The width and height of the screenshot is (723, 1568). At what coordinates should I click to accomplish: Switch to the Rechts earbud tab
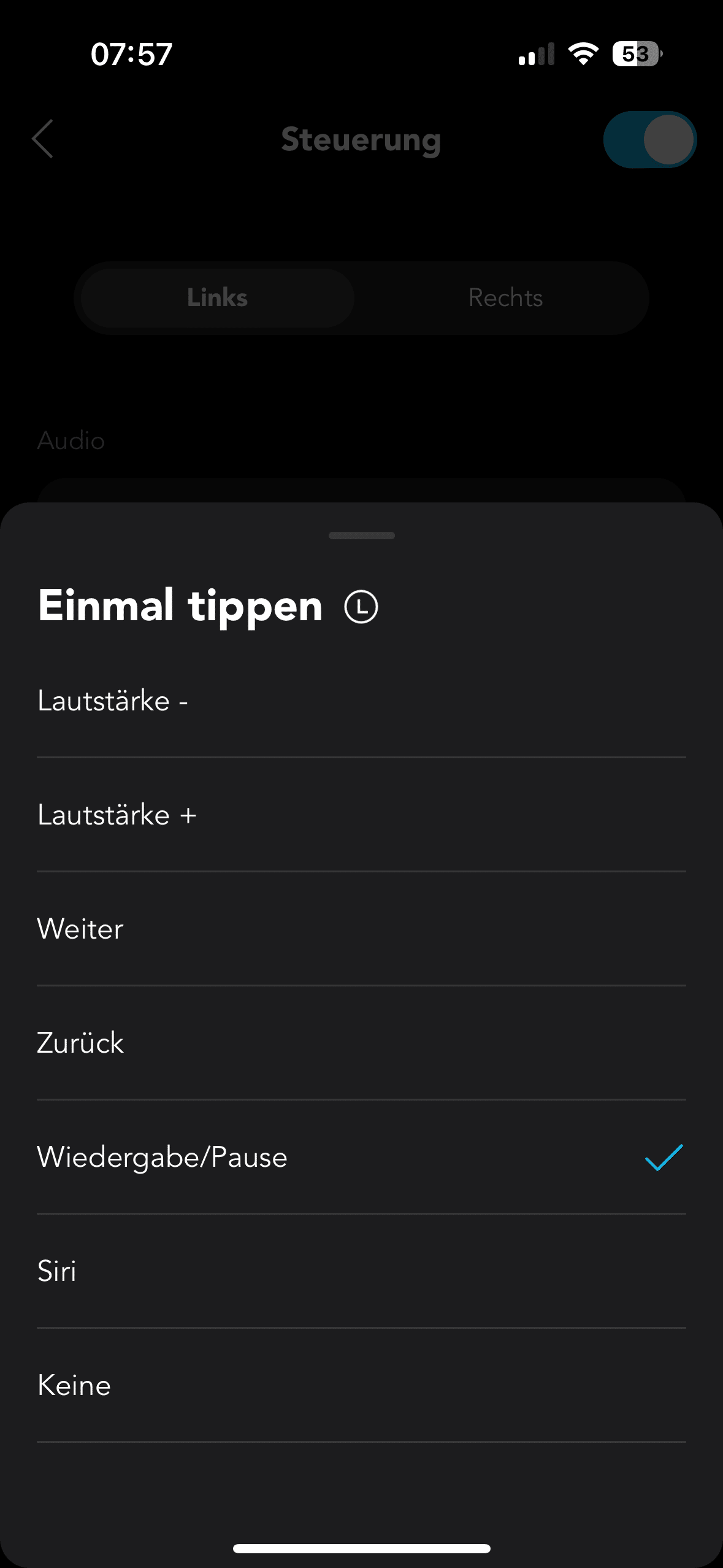coord(505,298)
